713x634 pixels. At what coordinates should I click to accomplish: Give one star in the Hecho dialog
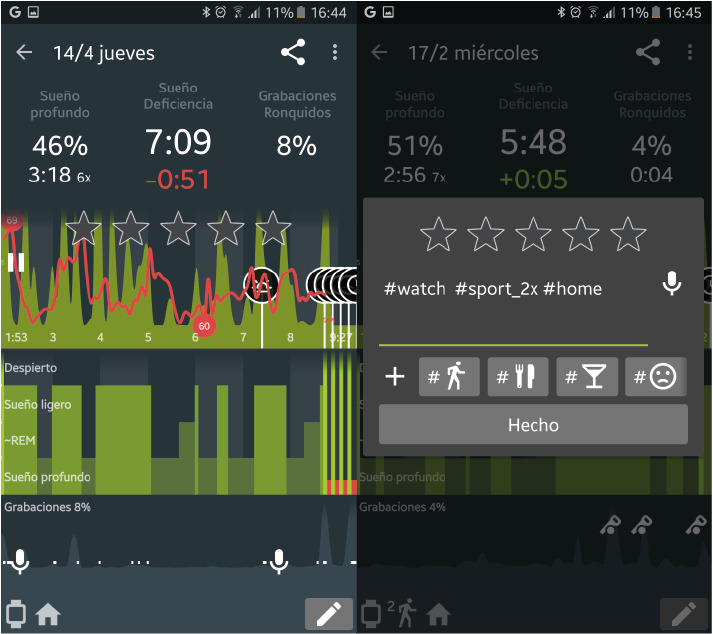[438, 235]
